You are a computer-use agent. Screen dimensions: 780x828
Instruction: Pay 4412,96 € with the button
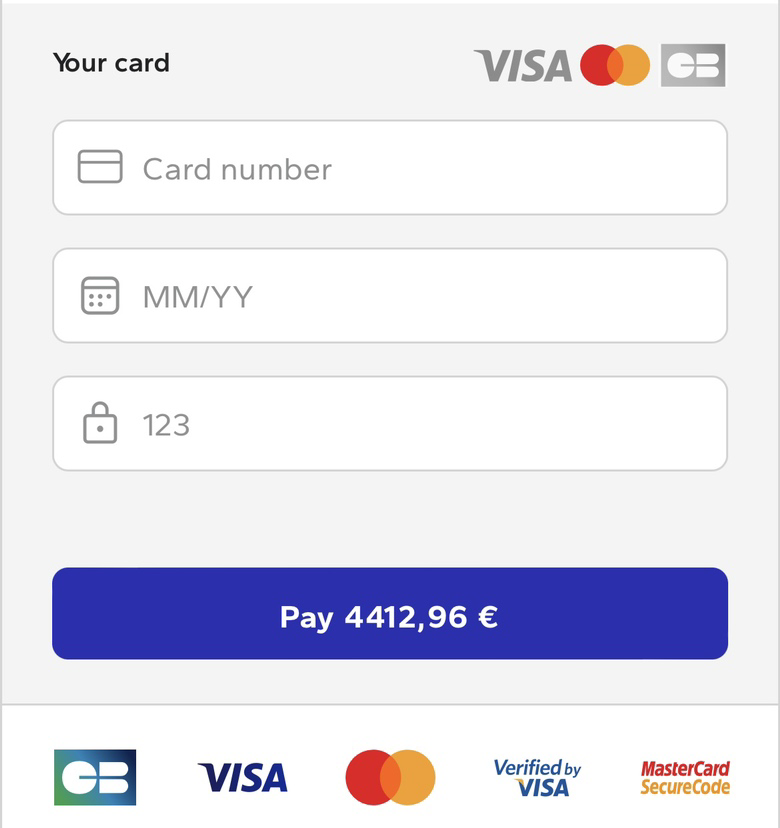[390, 614]
